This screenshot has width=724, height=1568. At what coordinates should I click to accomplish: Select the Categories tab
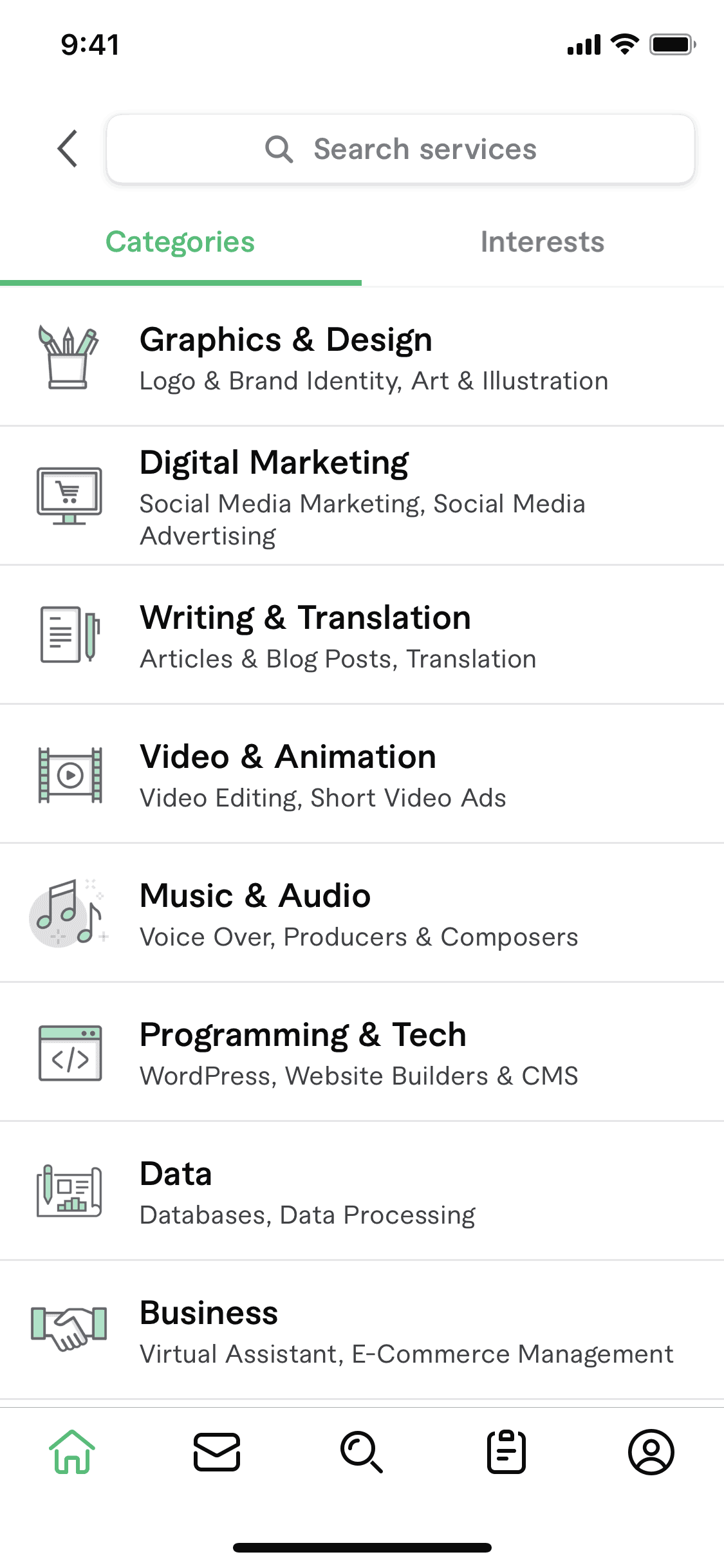180,243
